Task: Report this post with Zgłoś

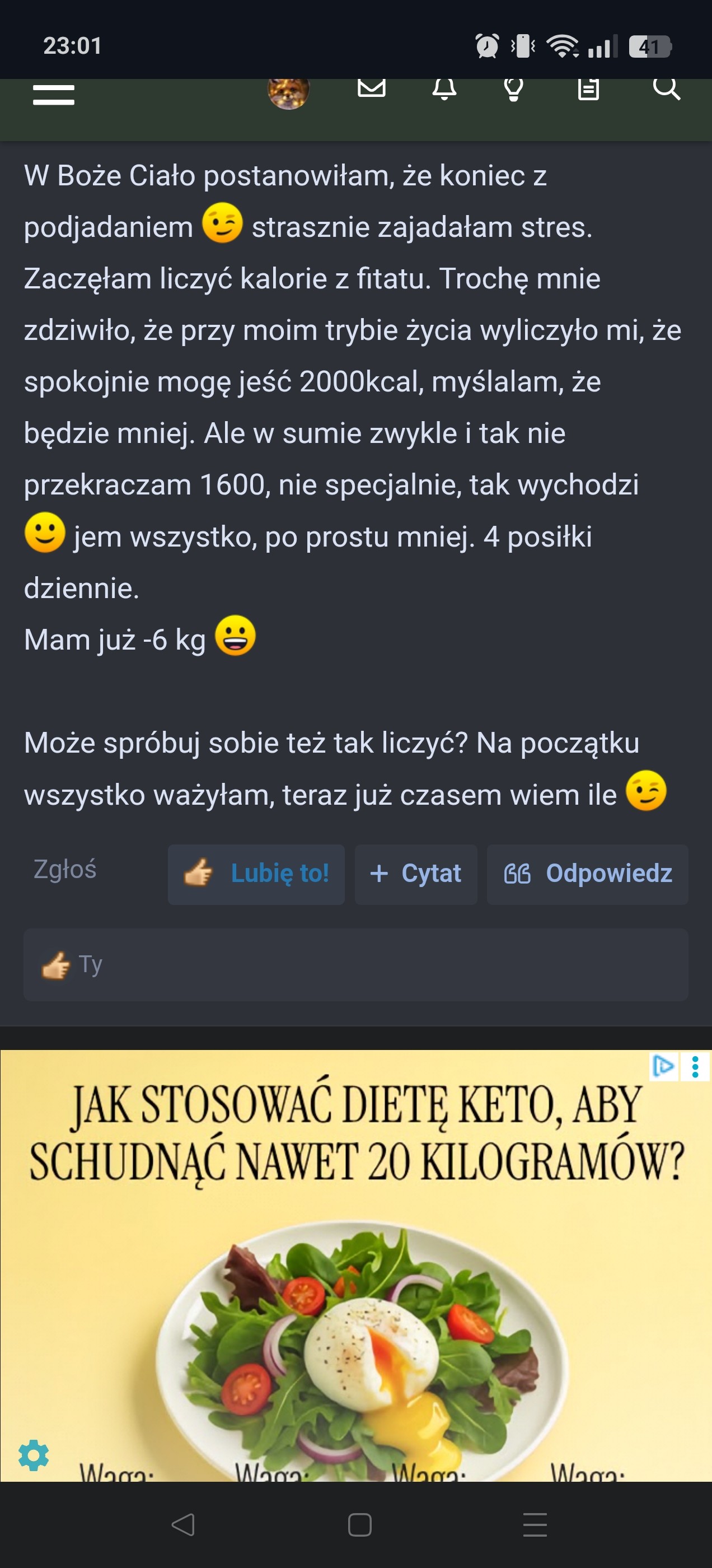Action: 65,869
